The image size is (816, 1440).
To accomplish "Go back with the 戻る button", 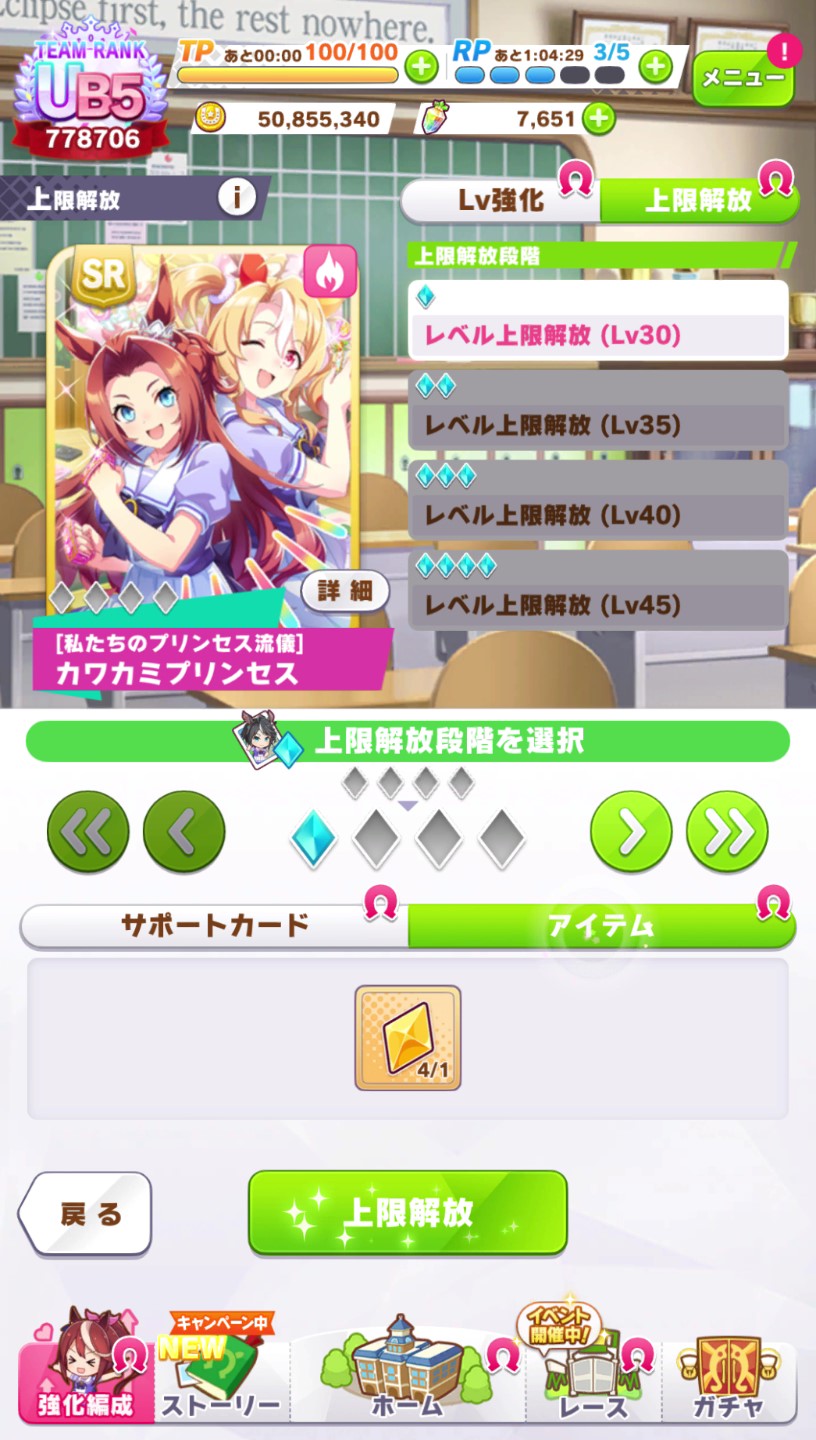I will [x=86, y=1214].
